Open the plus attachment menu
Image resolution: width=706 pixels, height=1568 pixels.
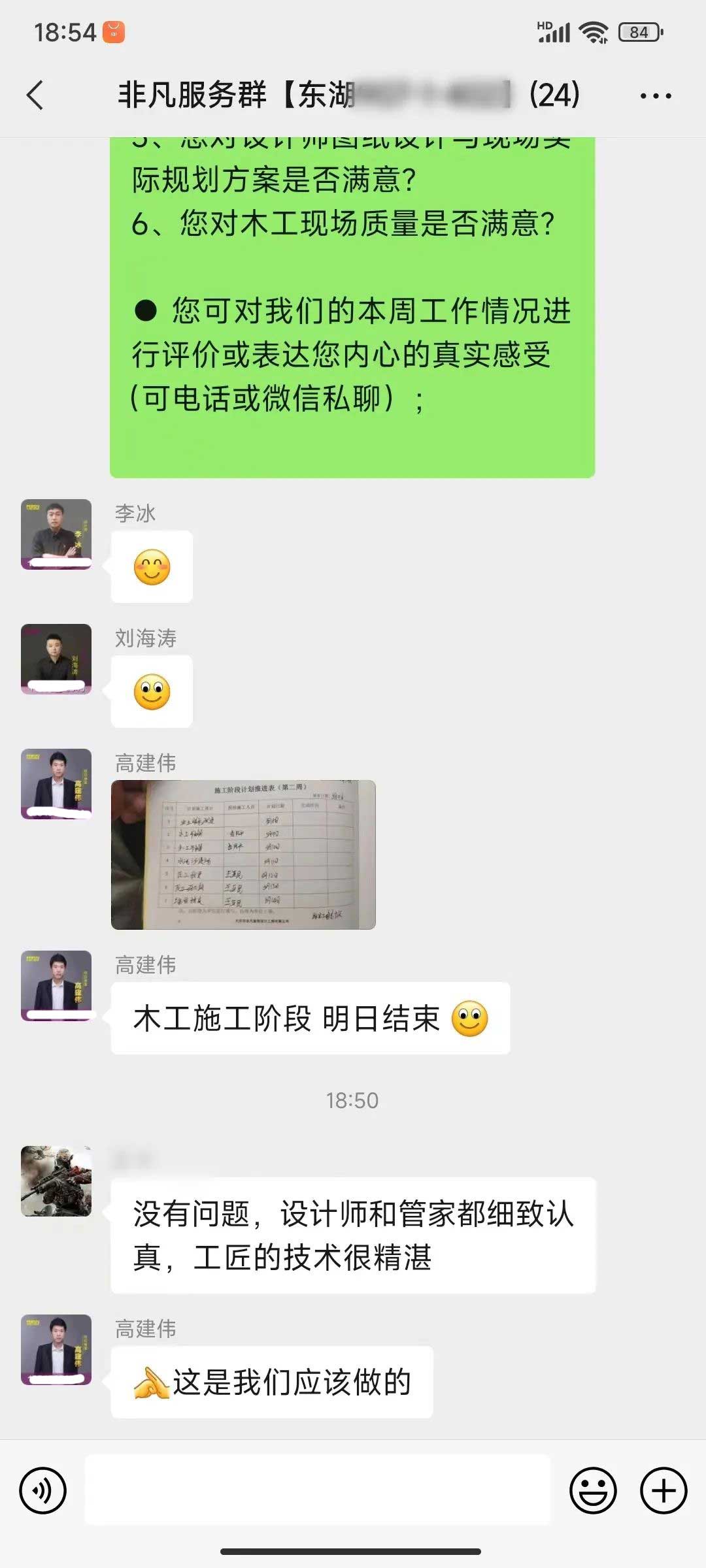pyautogui.click(x=663, y=1490)
